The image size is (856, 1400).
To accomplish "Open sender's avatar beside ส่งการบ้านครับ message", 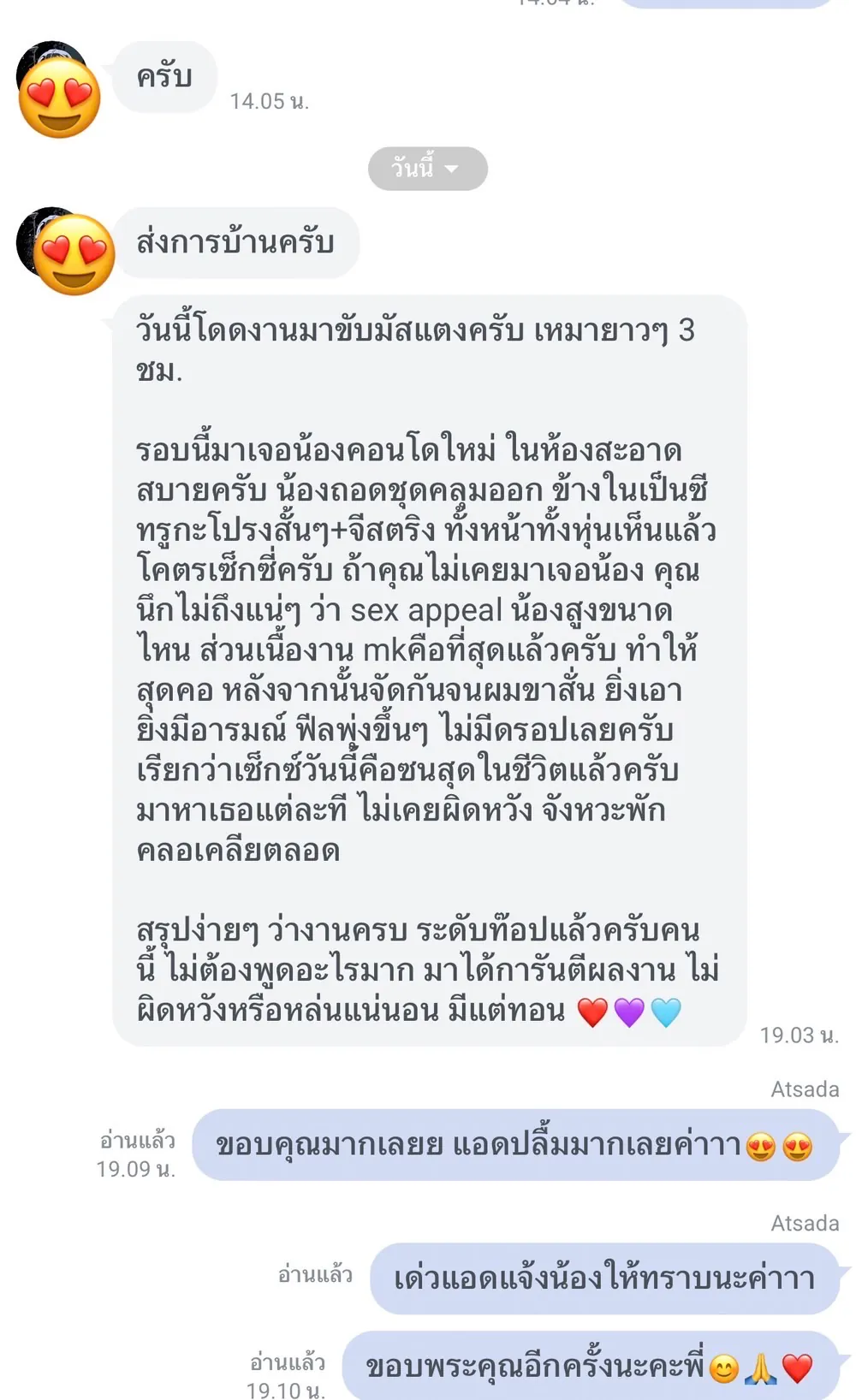I will coord(66,251).
